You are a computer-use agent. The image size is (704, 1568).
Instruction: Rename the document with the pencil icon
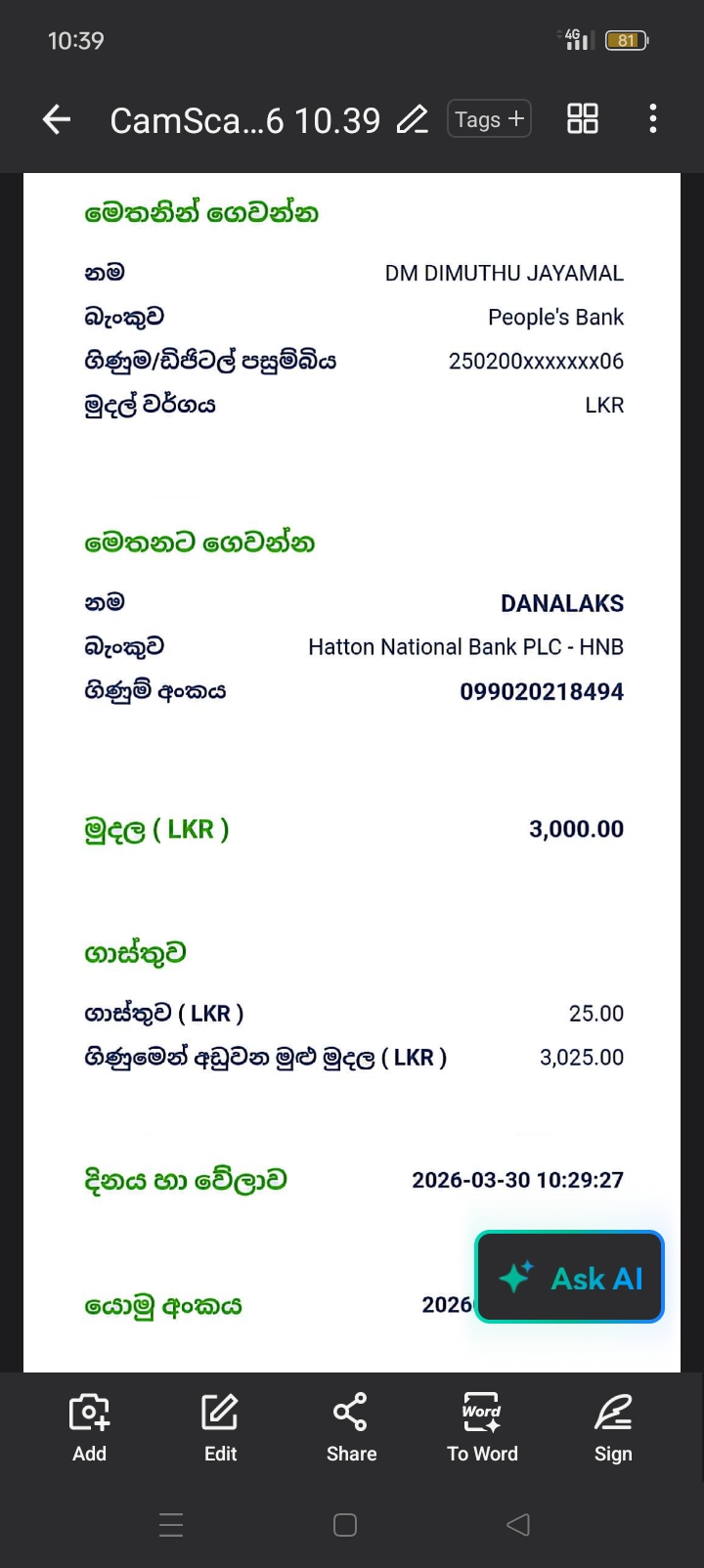(413, 120)
